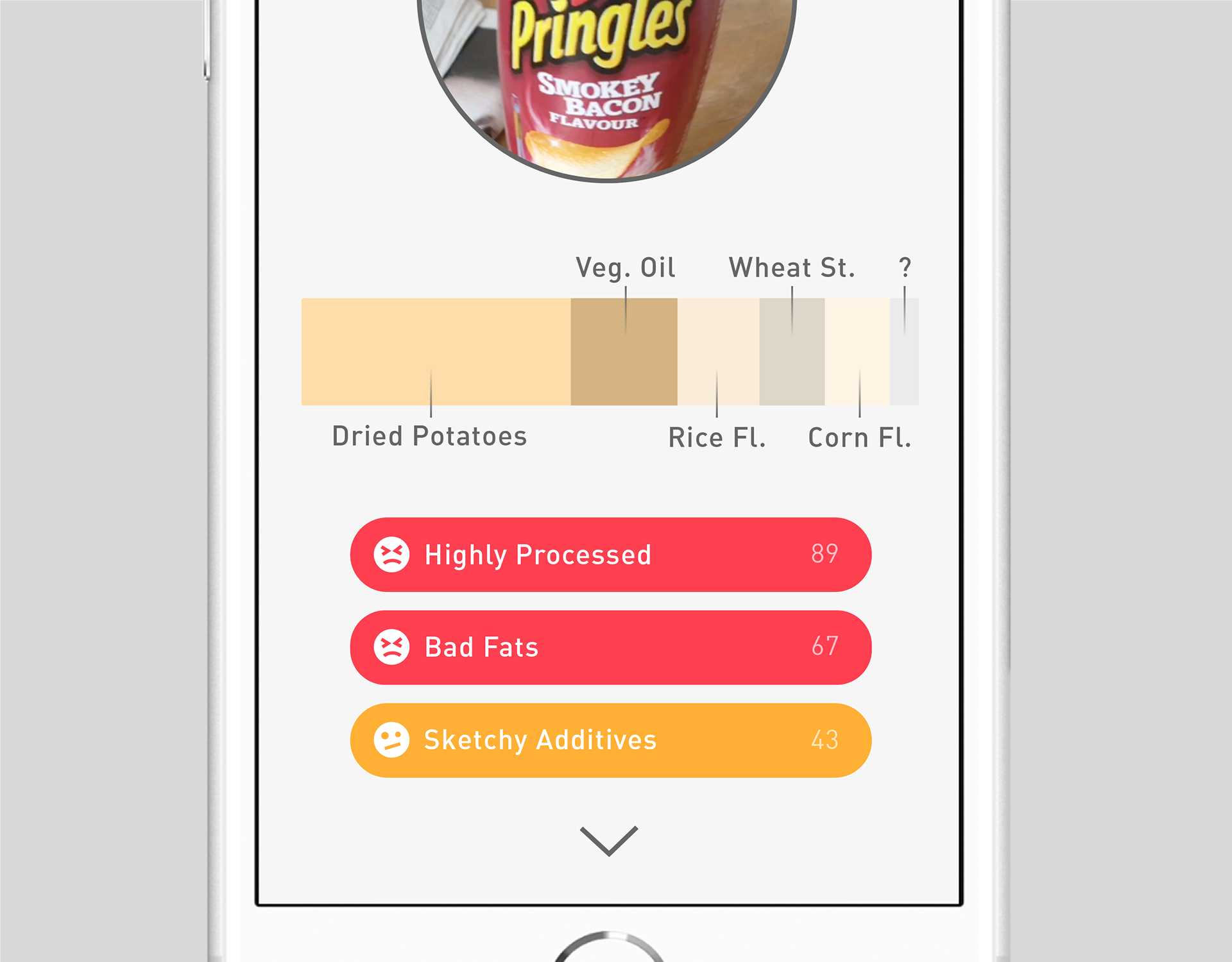Image resolution: width=1232 pixels, height=962 pixels.
Task: Open the Highly Processed rating
Action: [610, 555]
